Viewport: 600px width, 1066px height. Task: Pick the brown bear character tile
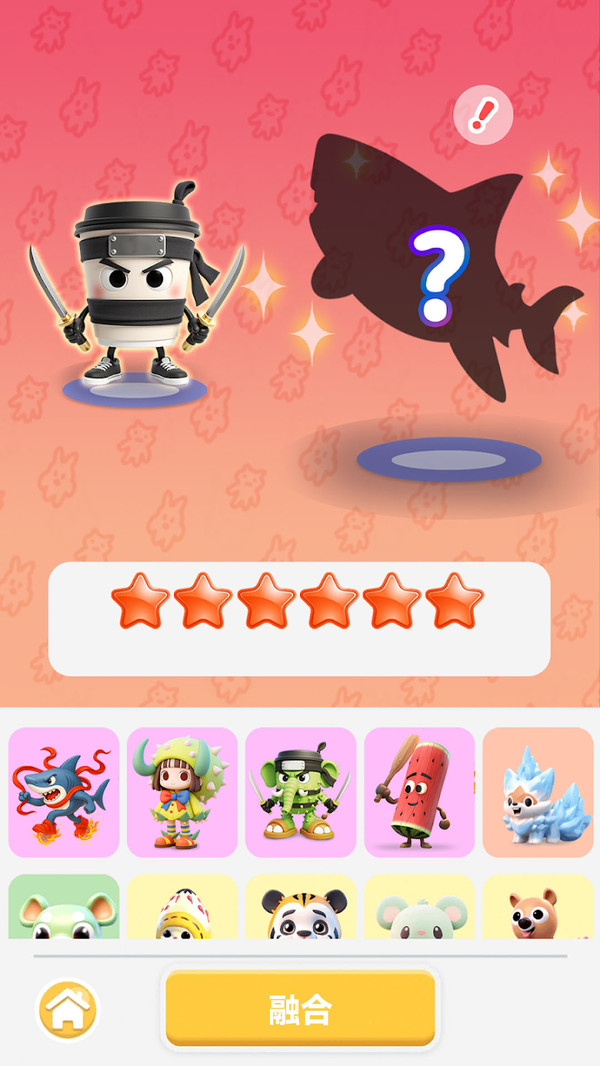click(540, 910)
